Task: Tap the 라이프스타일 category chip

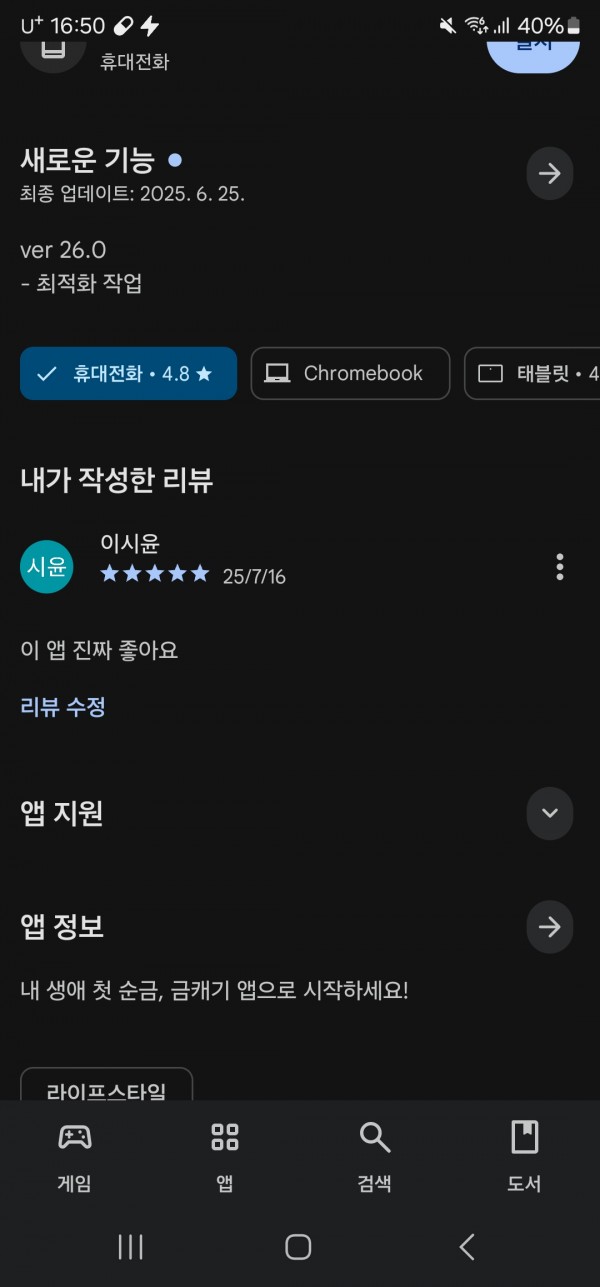Action: pos(106,1085)
